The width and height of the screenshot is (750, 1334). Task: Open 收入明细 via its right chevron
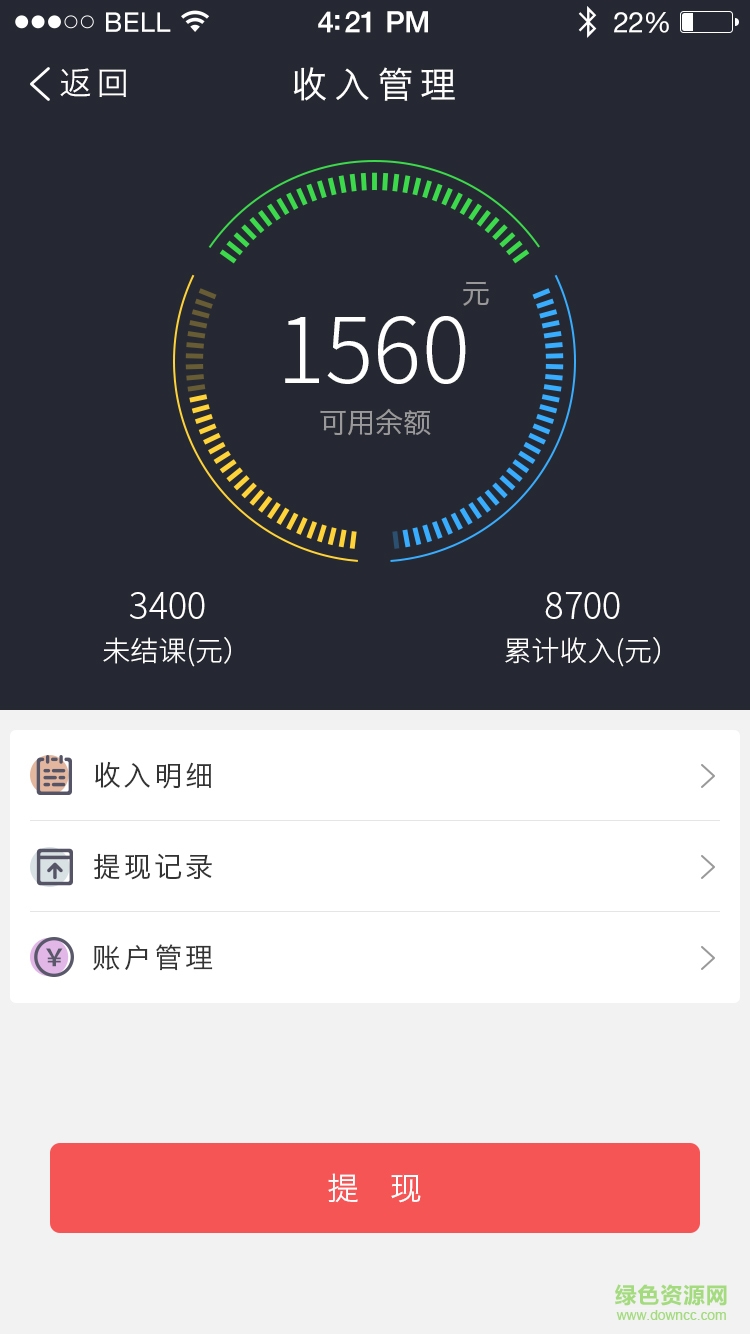click(x=708, y=775)
